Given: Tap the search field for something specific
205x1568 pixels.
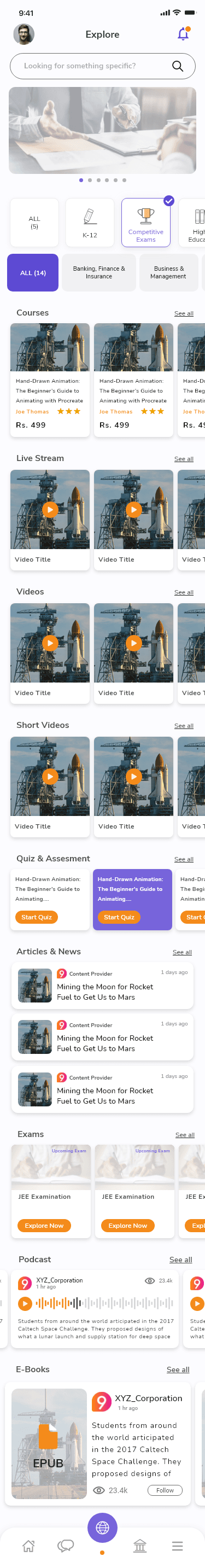Looking at the screenshot, I should click(102, 66).
